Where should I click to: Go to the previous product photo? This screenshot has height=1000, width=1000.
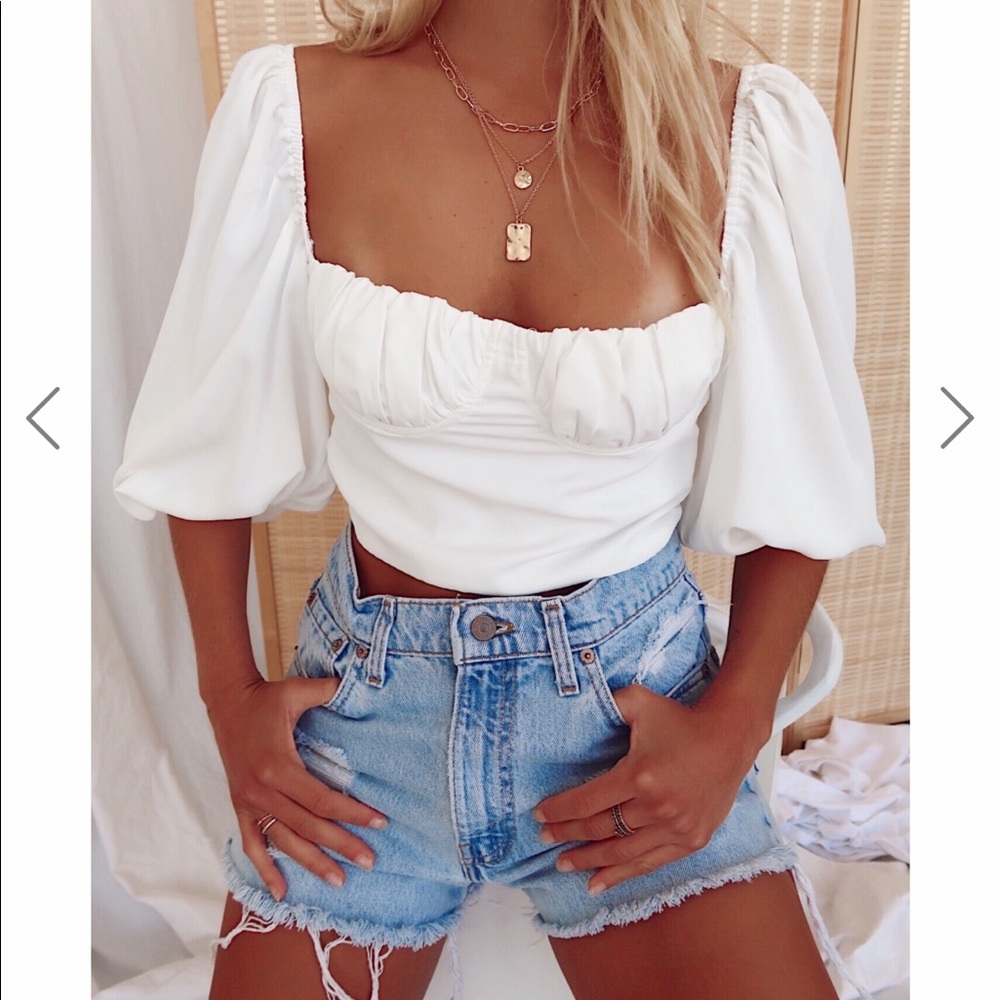(x=43, y=418)
